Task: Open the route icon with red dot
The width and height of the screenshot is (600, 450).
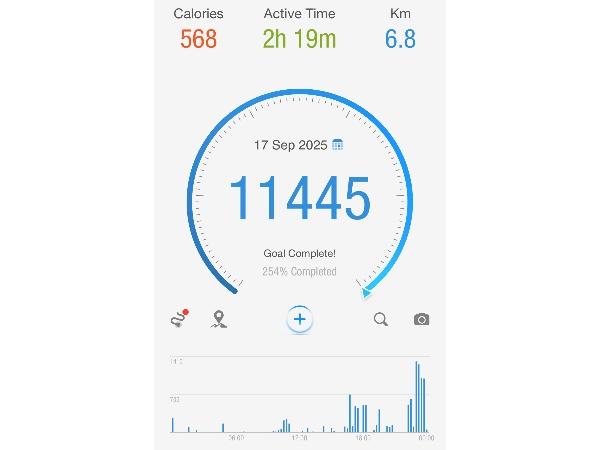Action: click(179, 320)
